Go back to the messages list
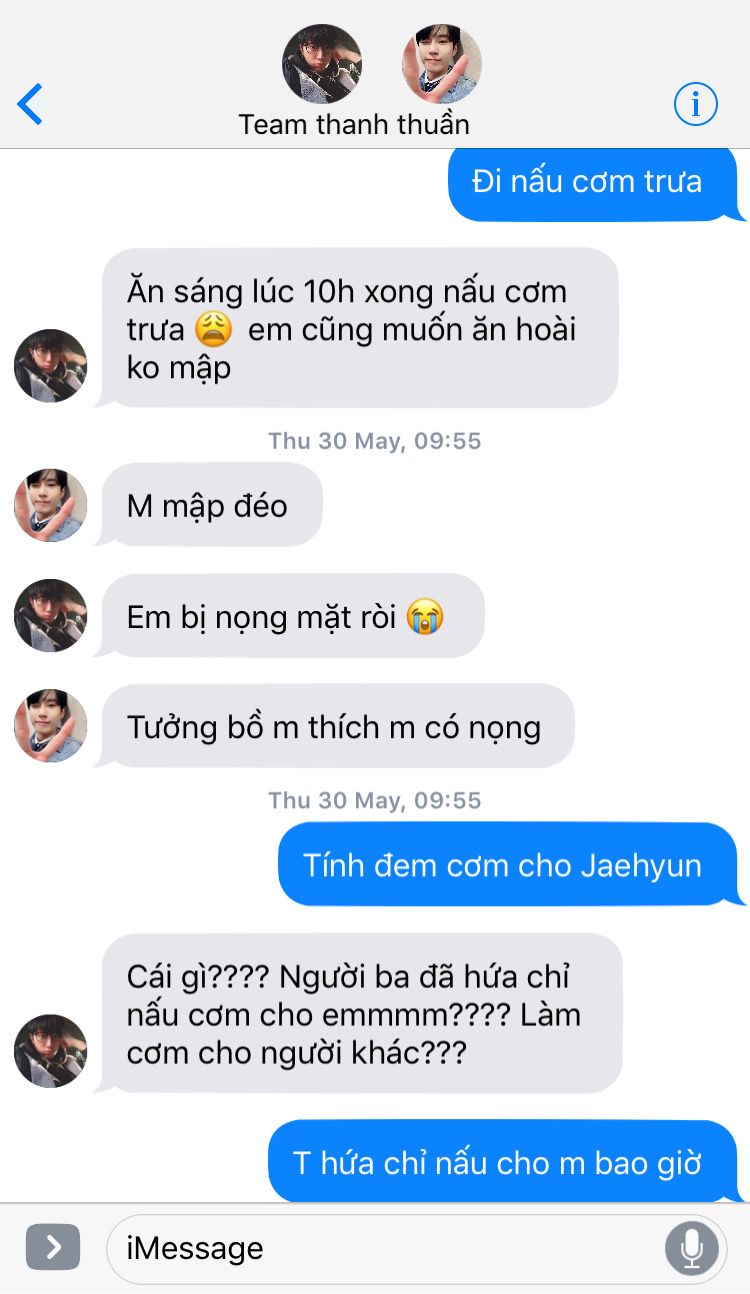 pos(31,104)
